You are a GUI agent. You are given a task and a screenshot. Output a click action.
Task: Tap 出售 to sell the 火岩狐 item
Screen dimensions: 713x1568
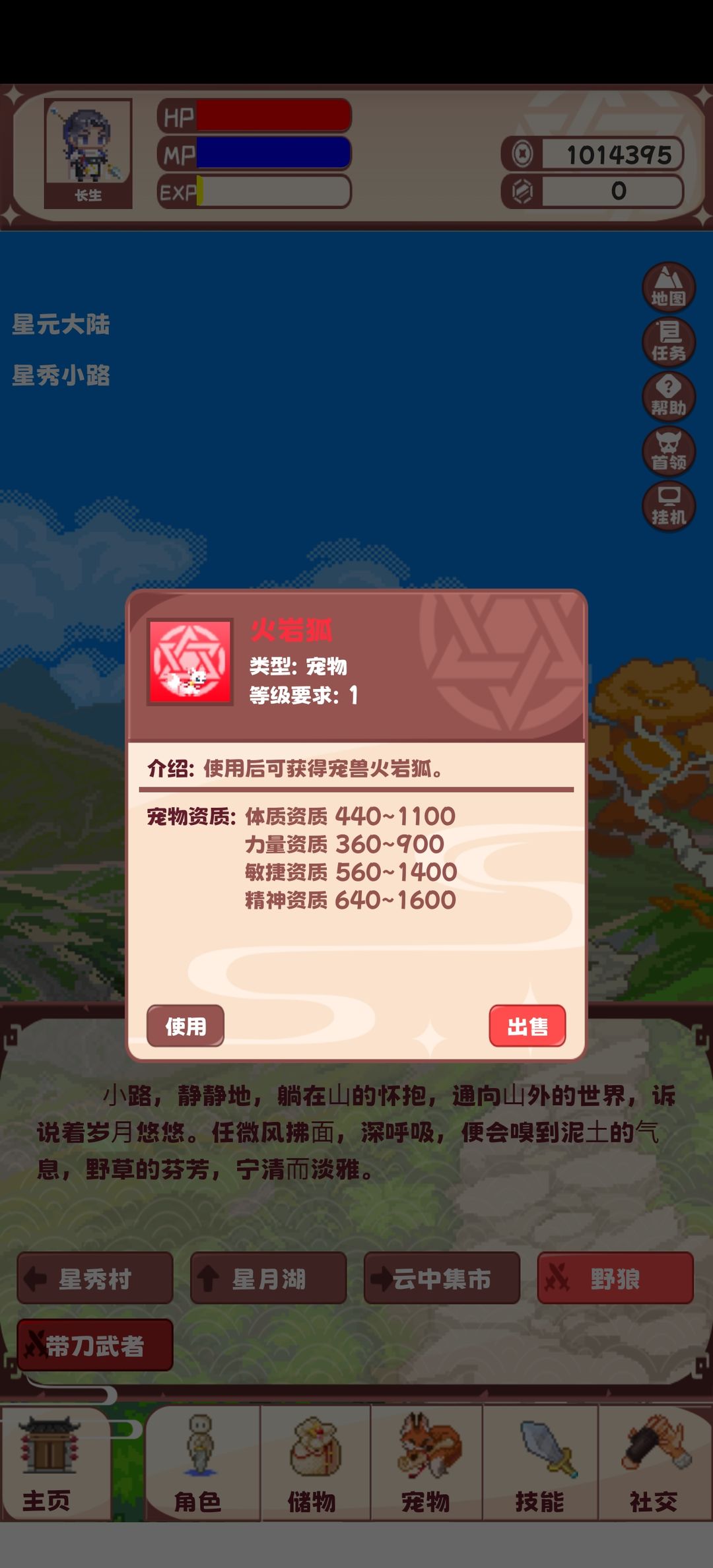click(x=527, y=1026)
